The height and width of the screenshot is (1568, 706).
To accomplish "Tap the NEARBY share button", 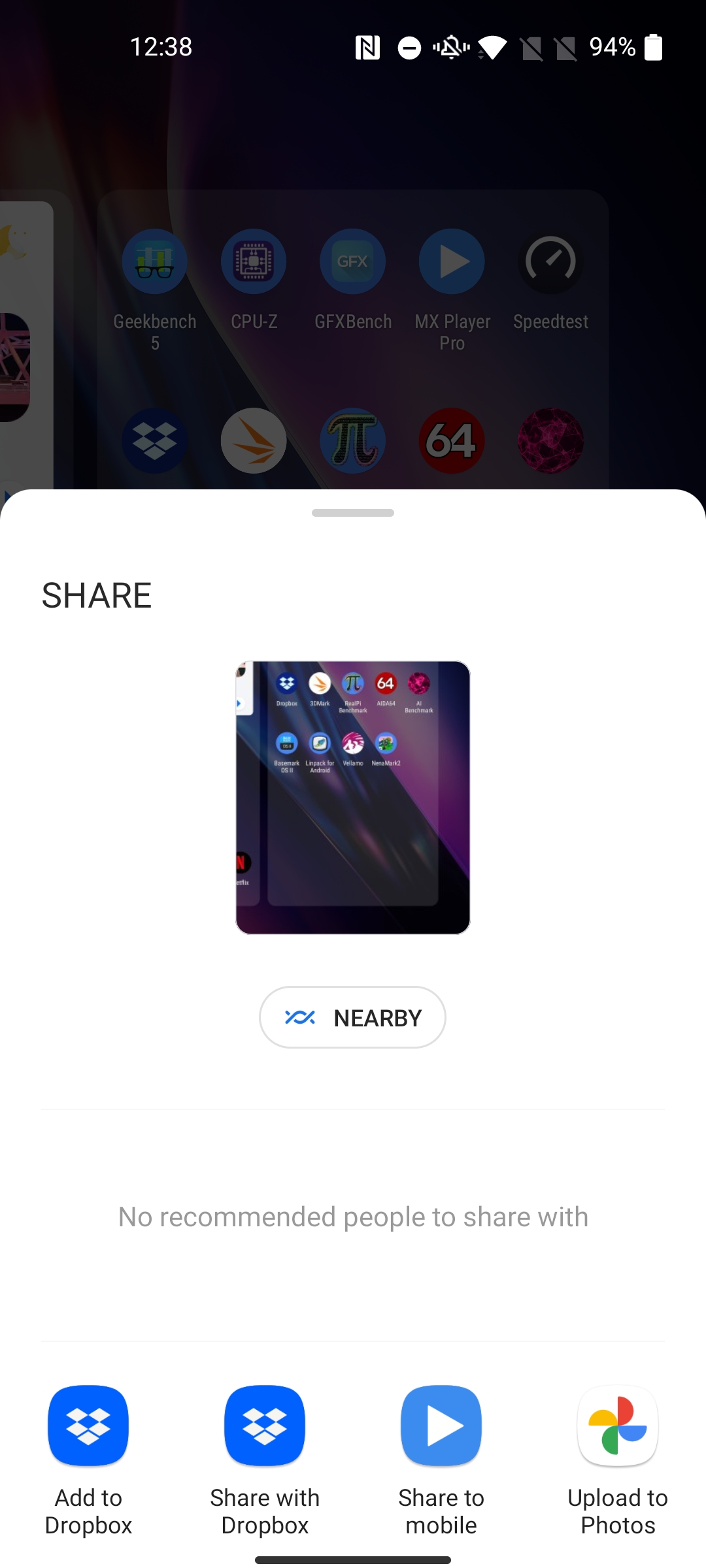I will (x=352, y=1017).
